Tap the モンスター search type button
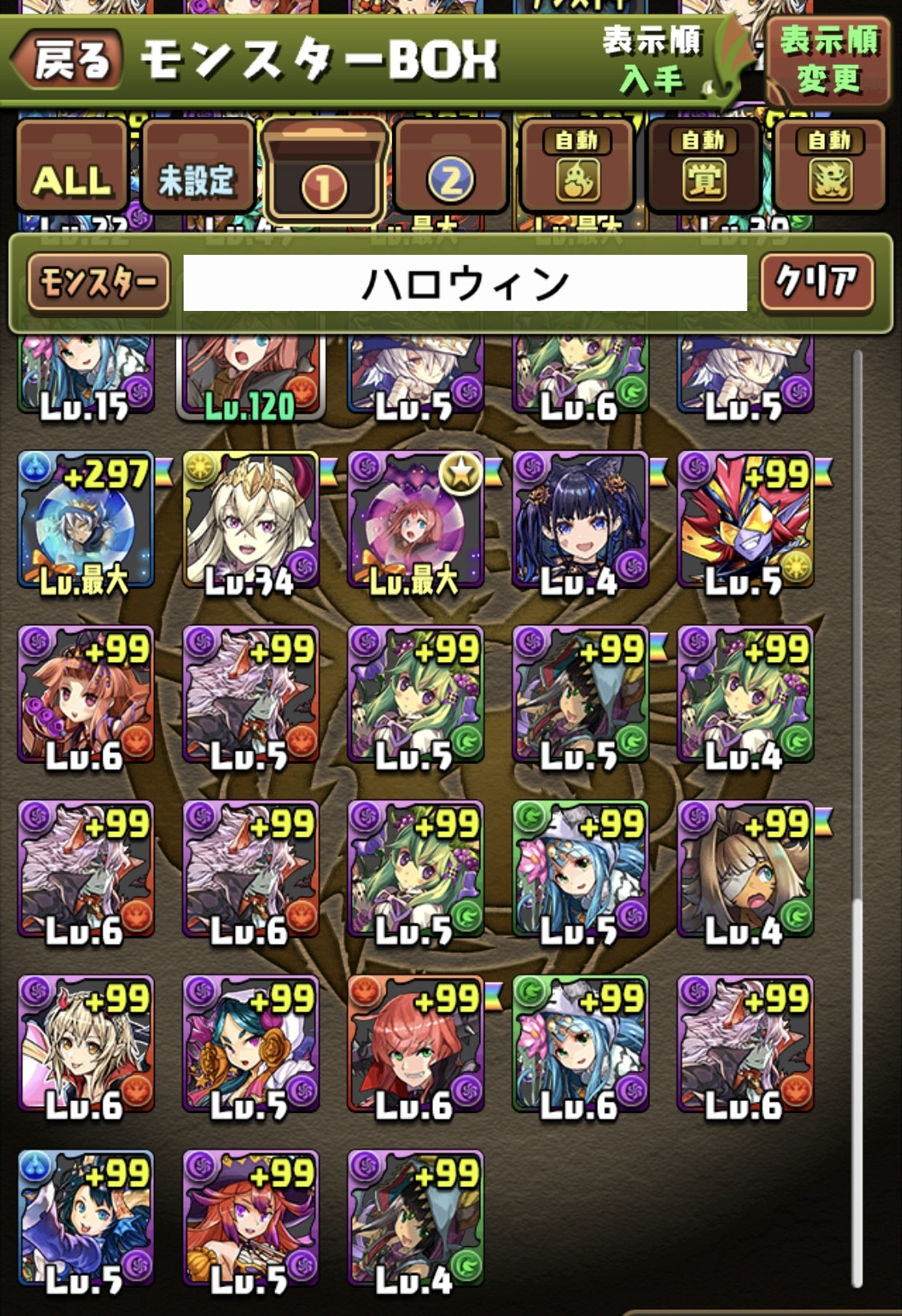The image size is (902, 1316). pyautogui.click(x=99, y=282)
